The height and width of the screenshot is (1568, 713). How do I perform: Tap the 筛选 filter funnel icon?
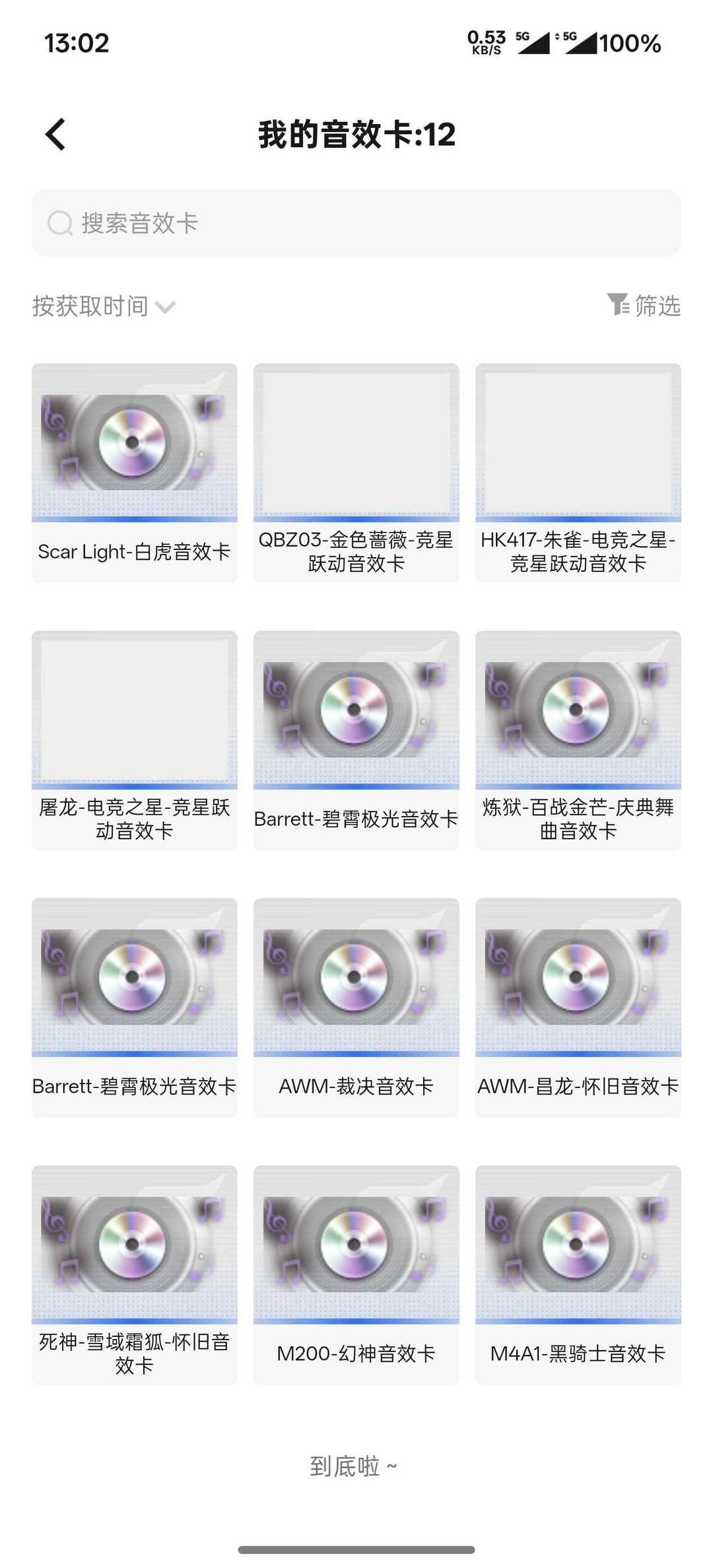pos(619,306)
